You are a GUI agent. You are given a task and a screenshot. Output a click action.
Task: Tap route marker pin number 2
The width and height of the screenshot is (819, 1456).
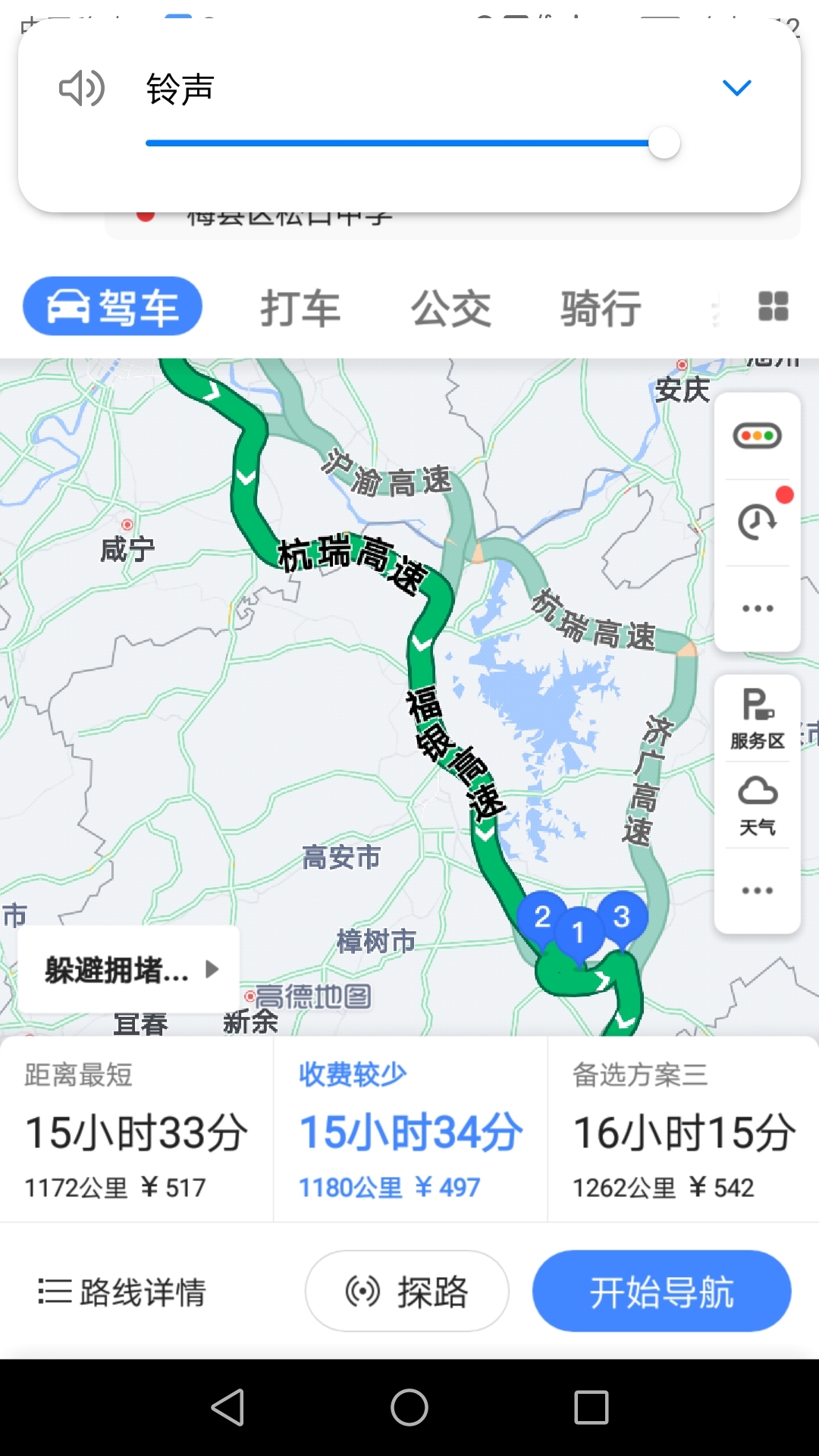tap(543, 918)
